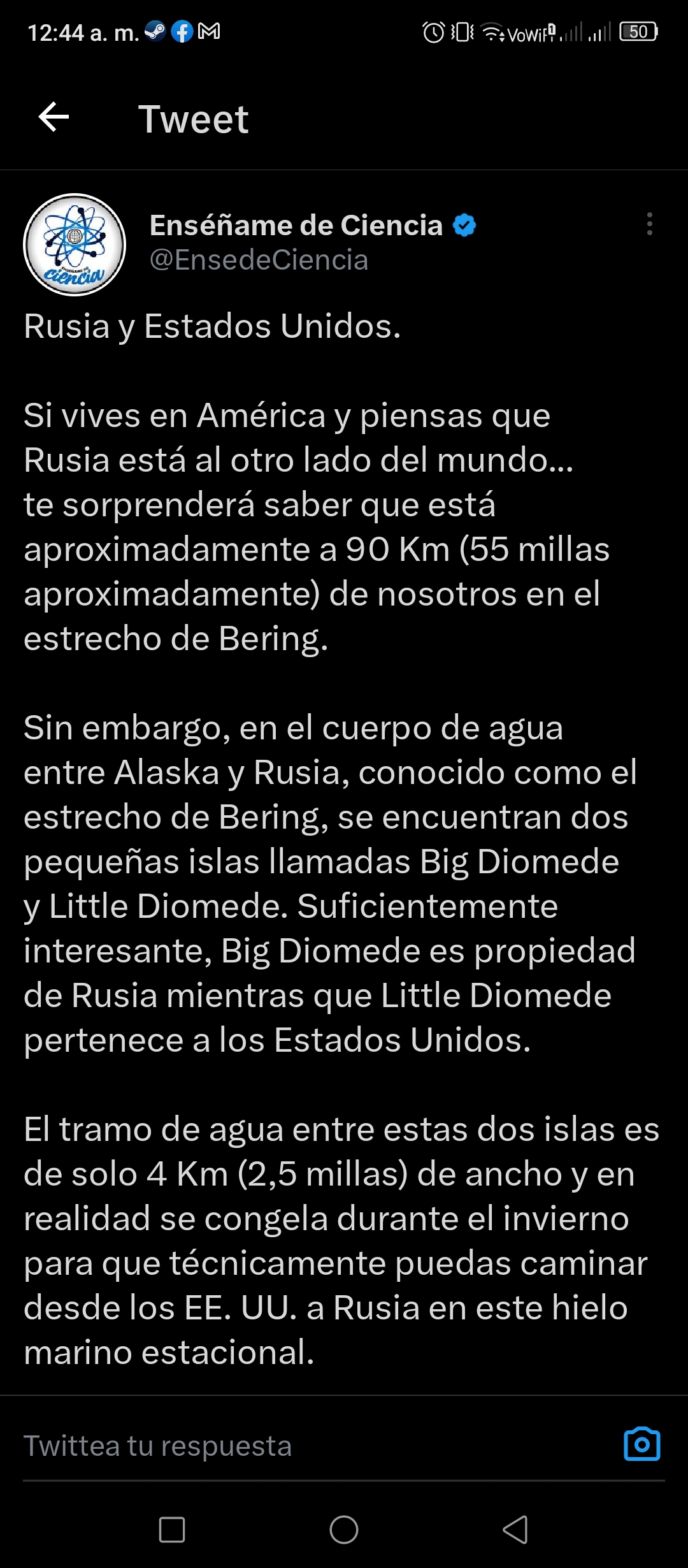The height and width of the screenshot is (1568, 688).
Task: Open recent apps from navigation bar
Action: click(x=172, y=1529)
